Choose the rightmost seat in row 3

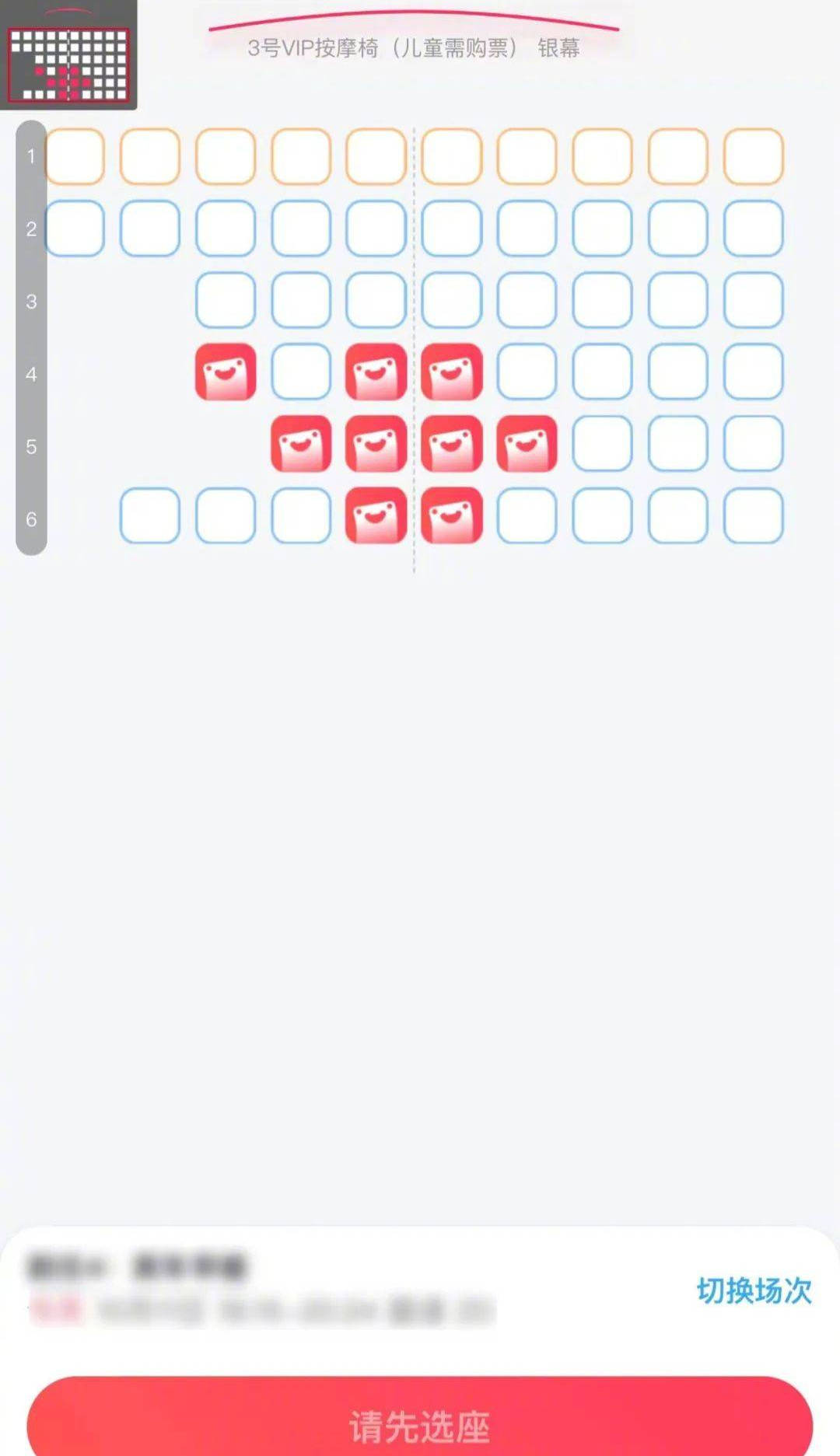click(753, 300)
